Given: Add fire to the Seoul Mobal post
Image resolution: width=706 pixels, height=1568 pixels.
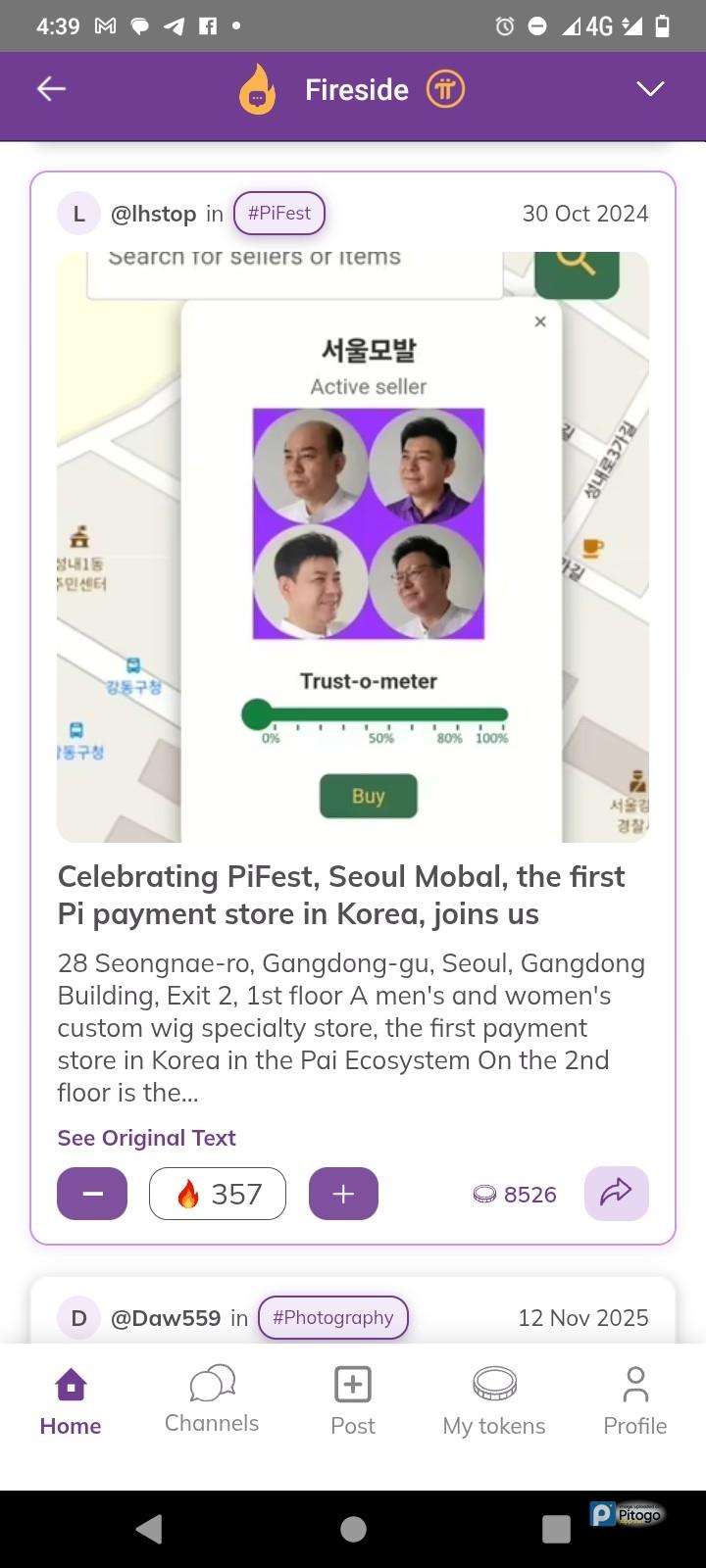Looking at the screenshot, I should click(x=343, y=1194).
